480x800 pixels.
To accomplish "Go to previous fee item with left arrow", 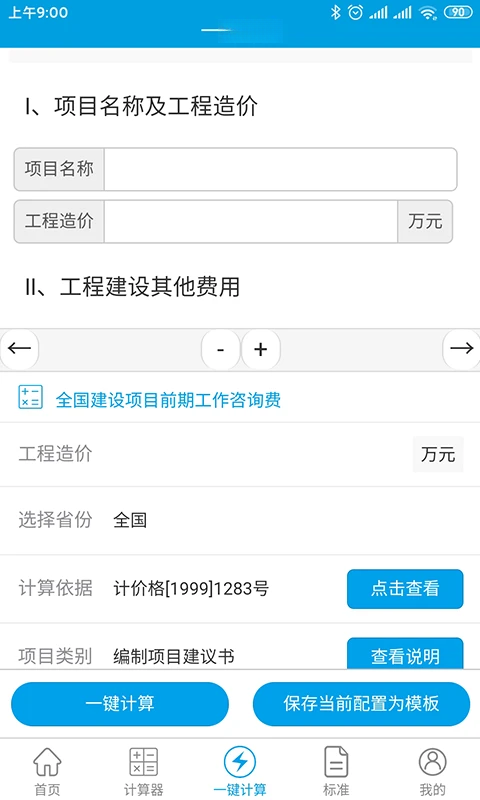I will click(x=19, y=349).
